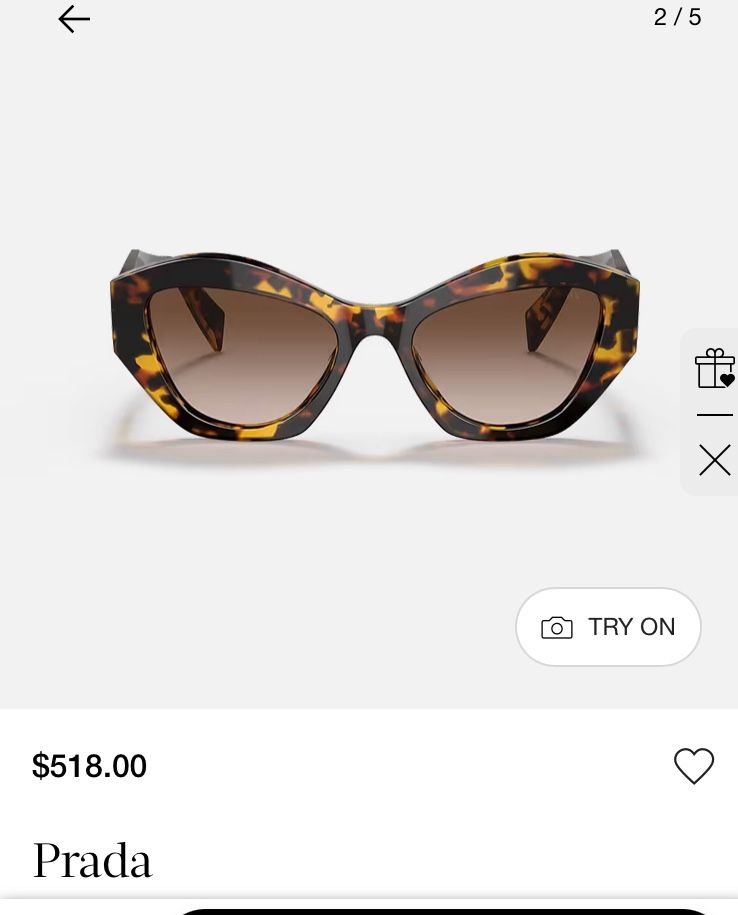Expand the floating wishlist widget

click(x=714, y=368)
